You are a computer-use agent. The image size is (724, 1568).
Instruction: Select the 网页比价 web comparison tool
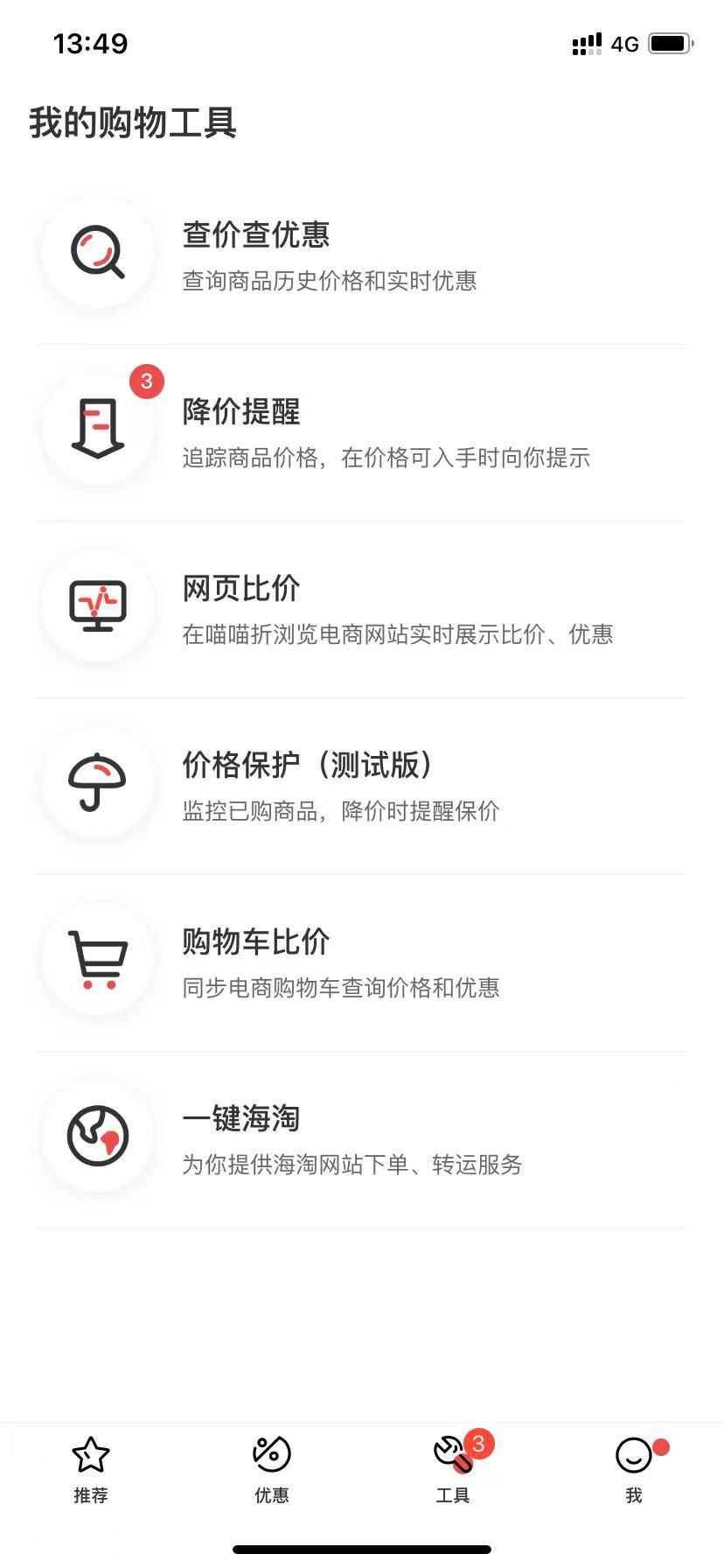(360, 609)
